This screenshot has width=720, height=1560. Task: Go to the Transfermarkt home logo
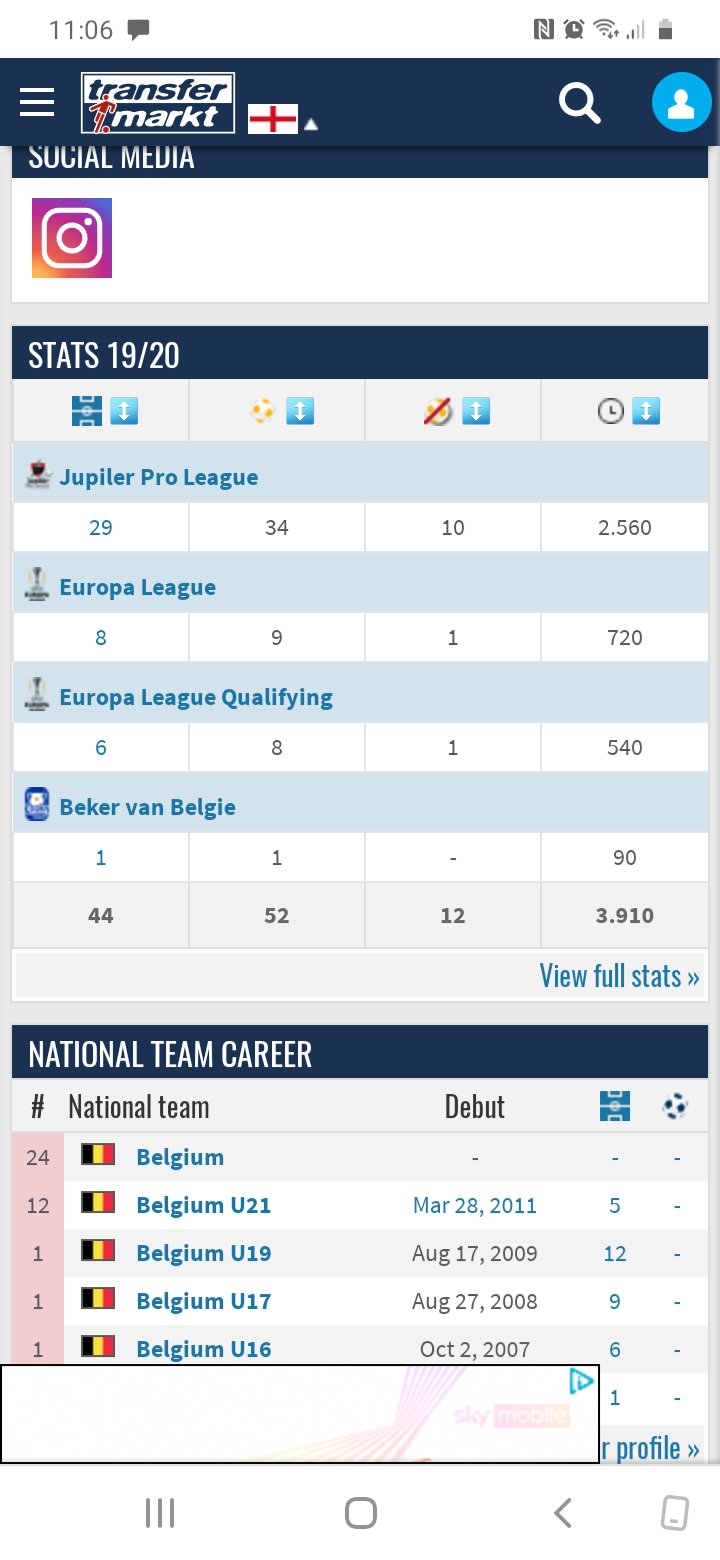coord(158,103)
